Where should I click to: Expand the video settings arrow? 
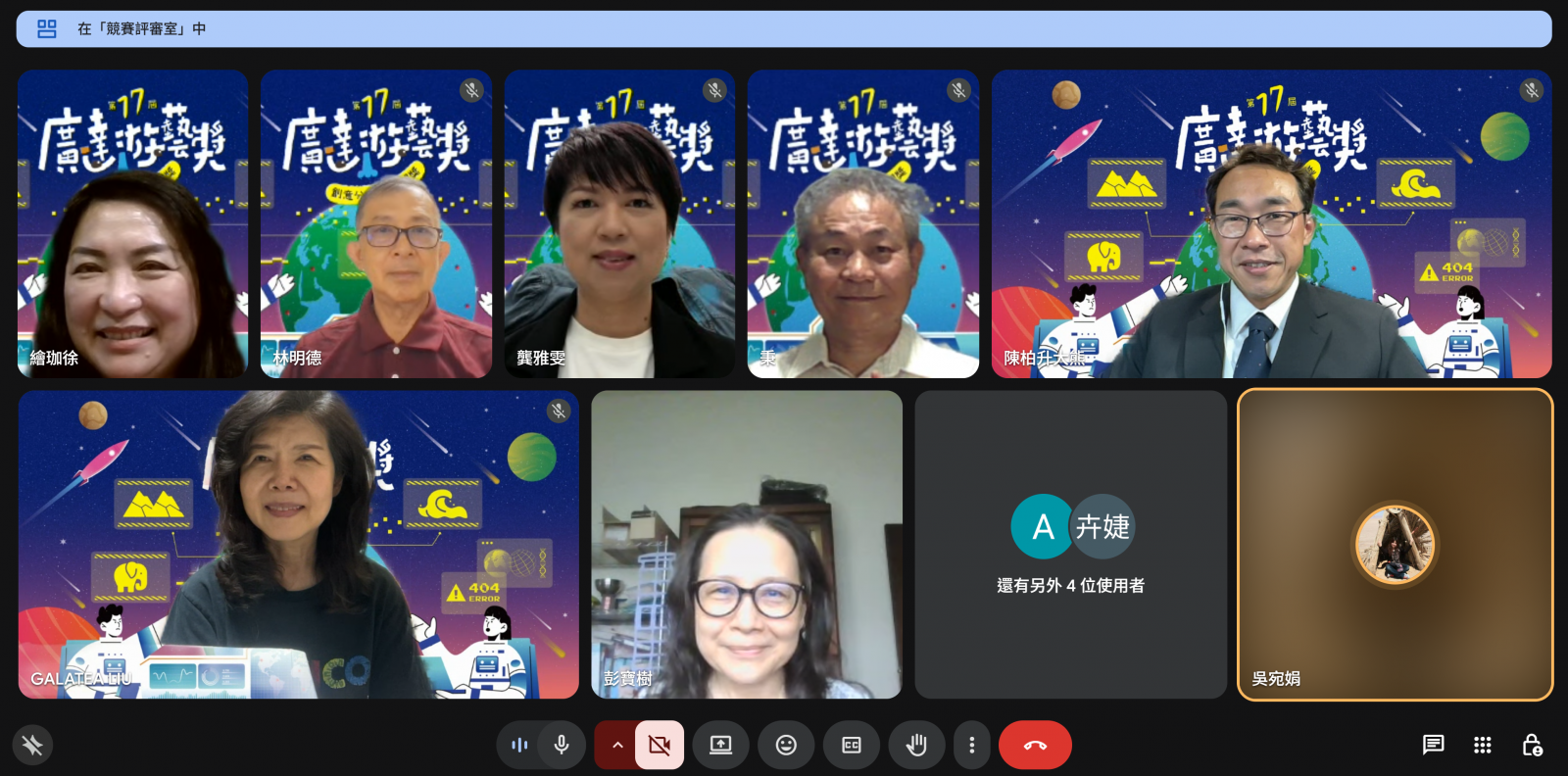click(616, 746)
